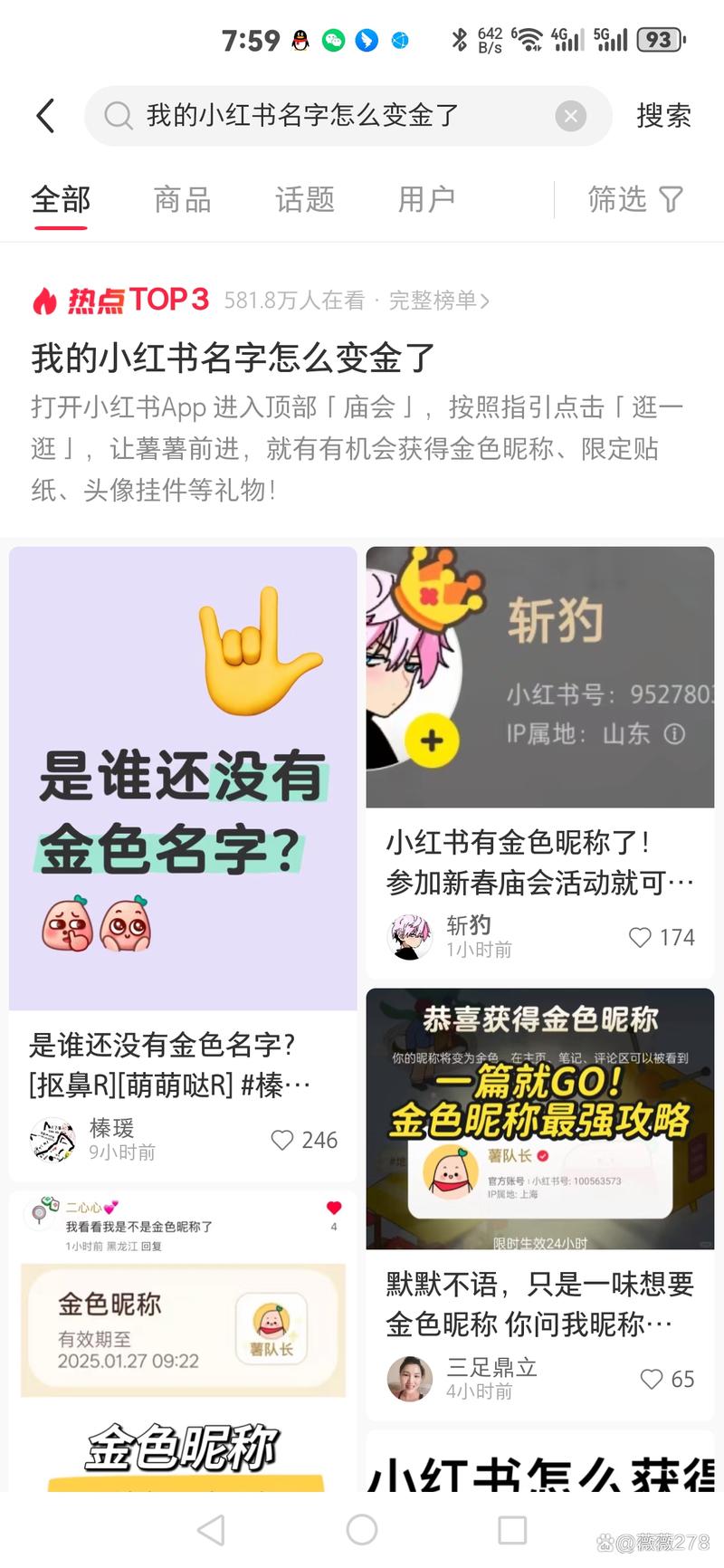
Task: Open the 筛选 filter options
Action: pyautogui.click(x=634, y=199)
